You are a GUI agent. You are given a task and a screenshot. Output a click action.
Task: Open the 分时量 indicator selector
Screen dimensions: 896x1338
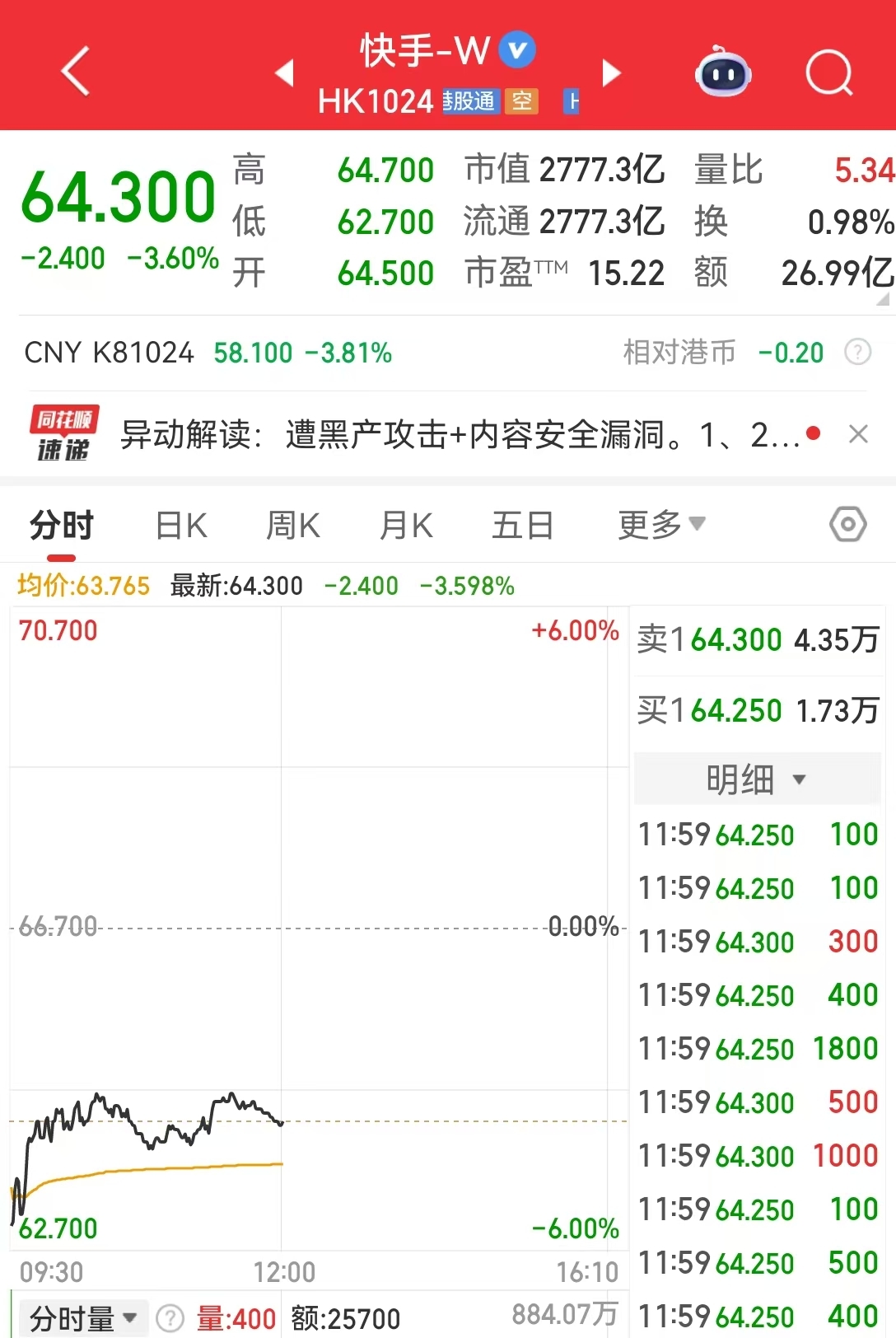pyautogui.click(x=82, y=1318)
